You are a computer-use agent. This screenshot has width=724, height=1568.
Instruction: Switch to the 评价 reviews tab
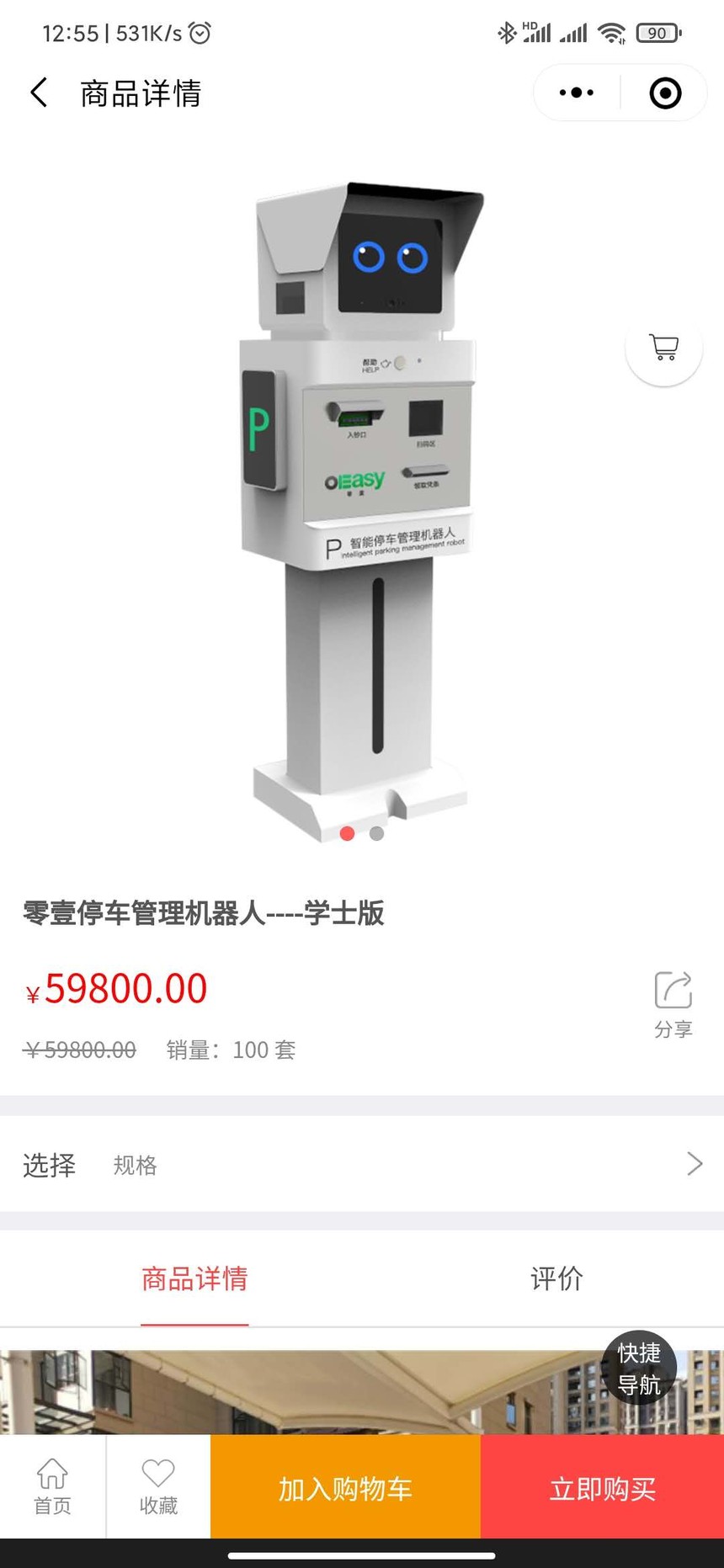556,1278
